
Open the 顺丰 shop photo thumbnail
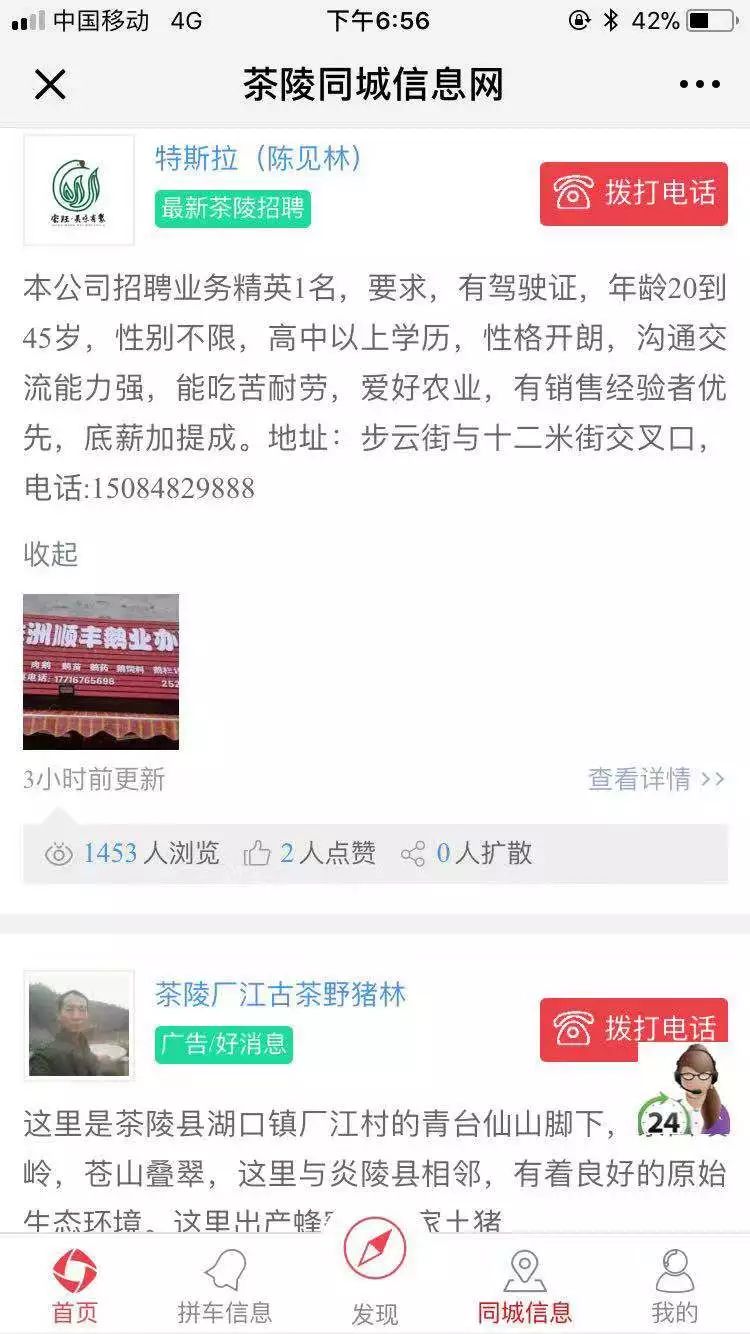pos(101,672)
